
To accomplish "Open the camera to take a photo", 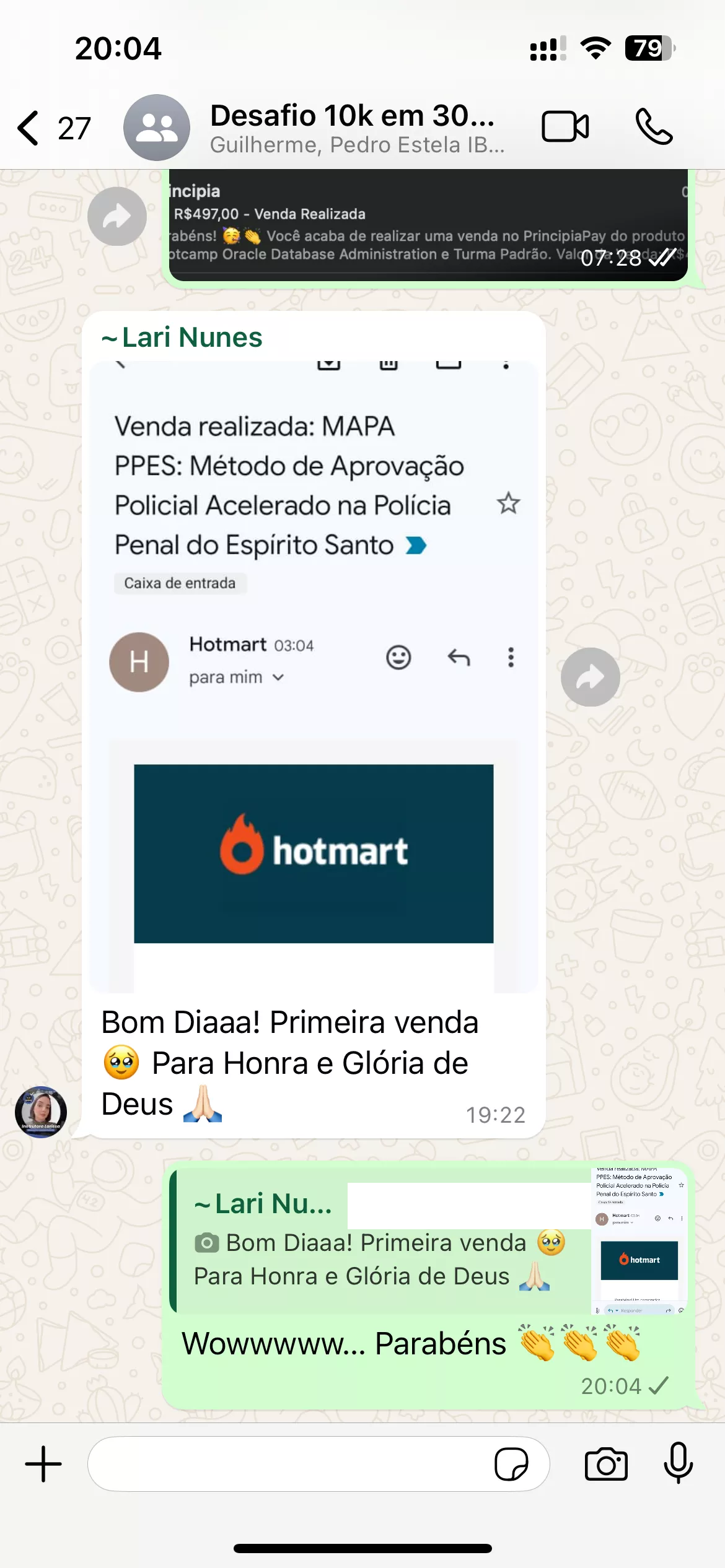I will [x=606, y=1465].
